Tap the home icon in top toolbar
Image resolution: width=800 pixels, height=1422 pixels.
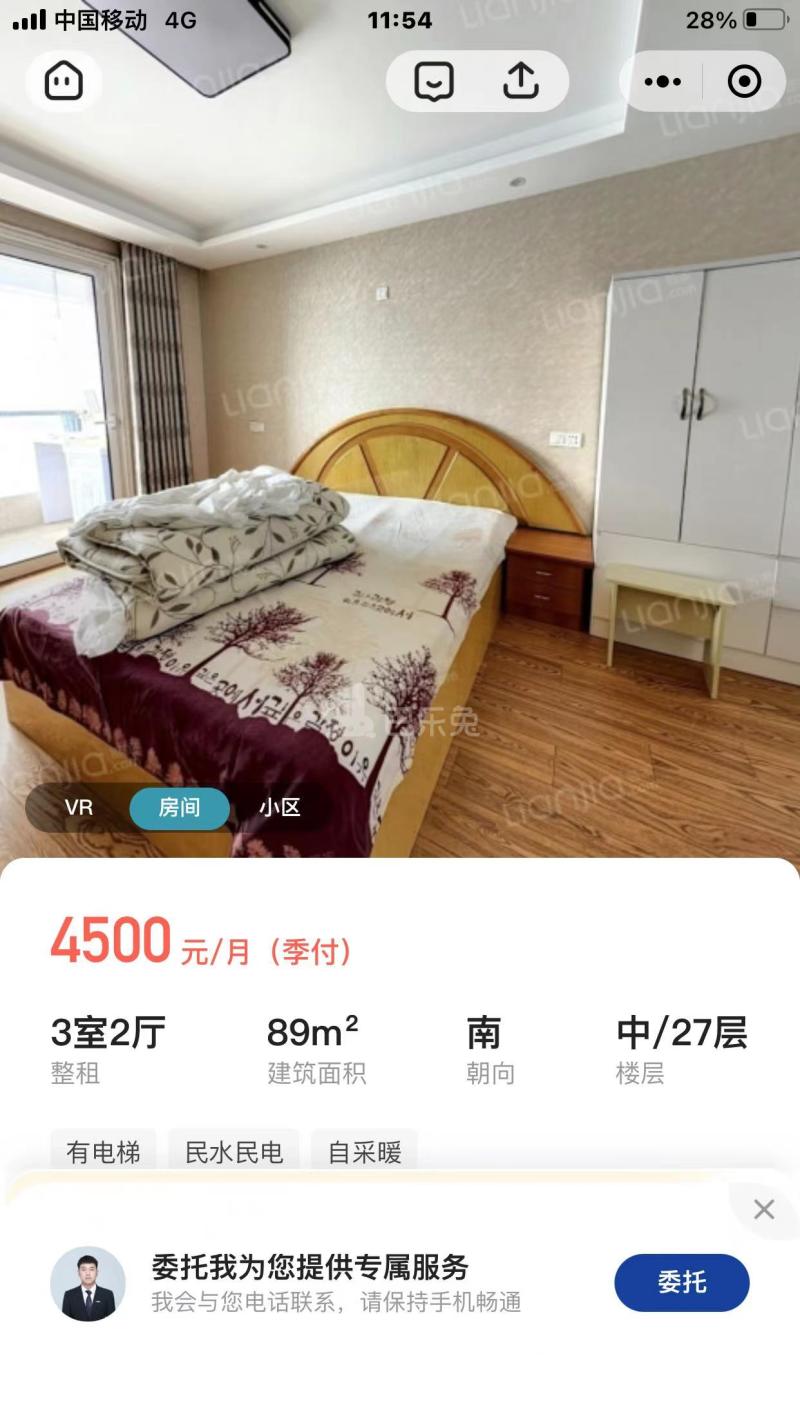pos(62,81)
